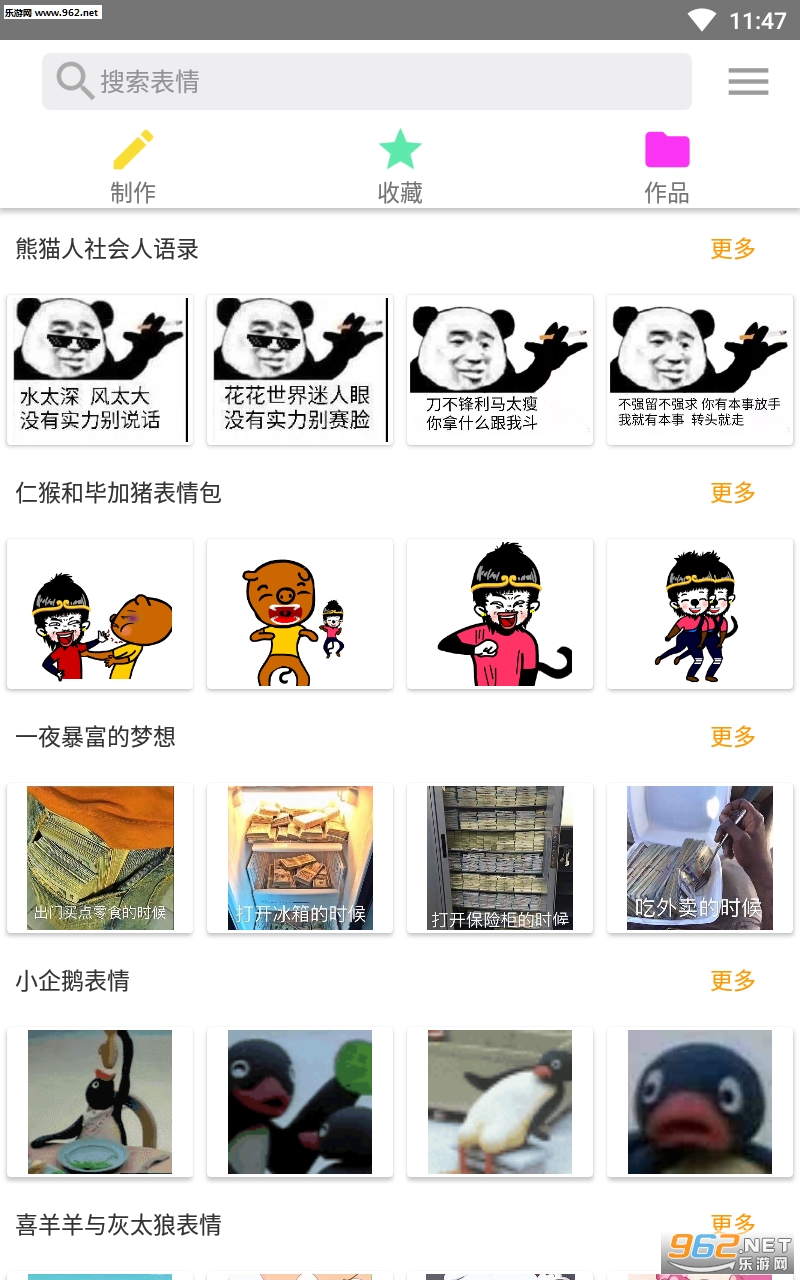Select the 不强留不强求 panda sticker
This screenshot has height=1280, width=800.
(x=700, y=370)
